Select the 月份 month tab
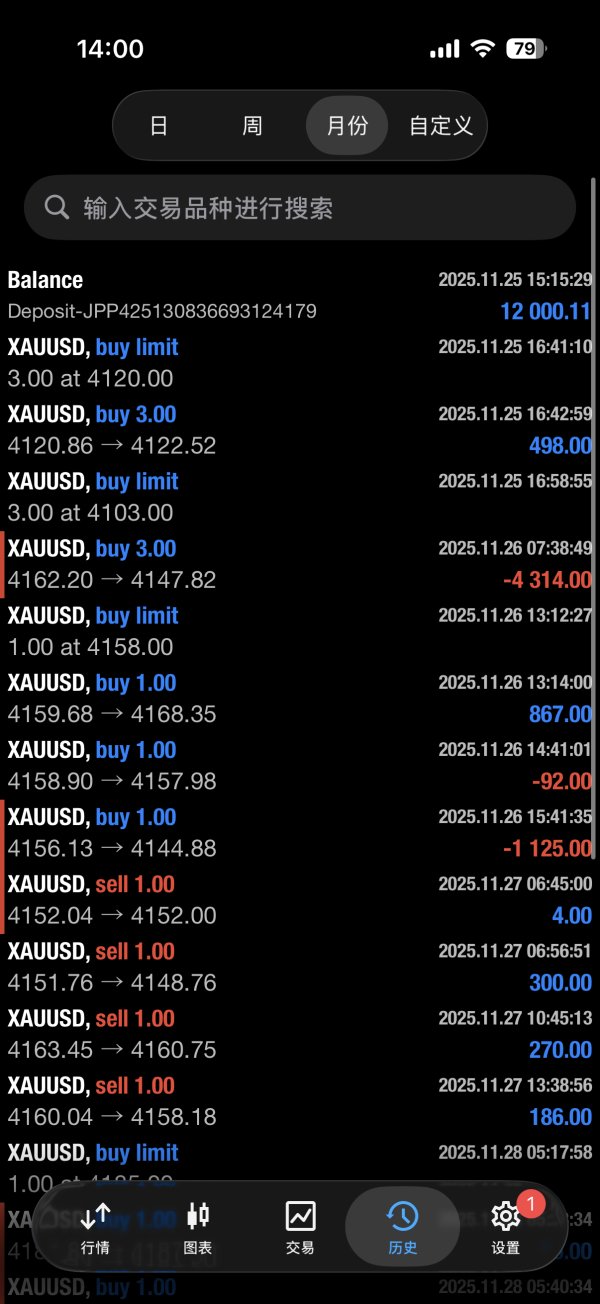This screenshot has width=600, height=1304. 346,126
